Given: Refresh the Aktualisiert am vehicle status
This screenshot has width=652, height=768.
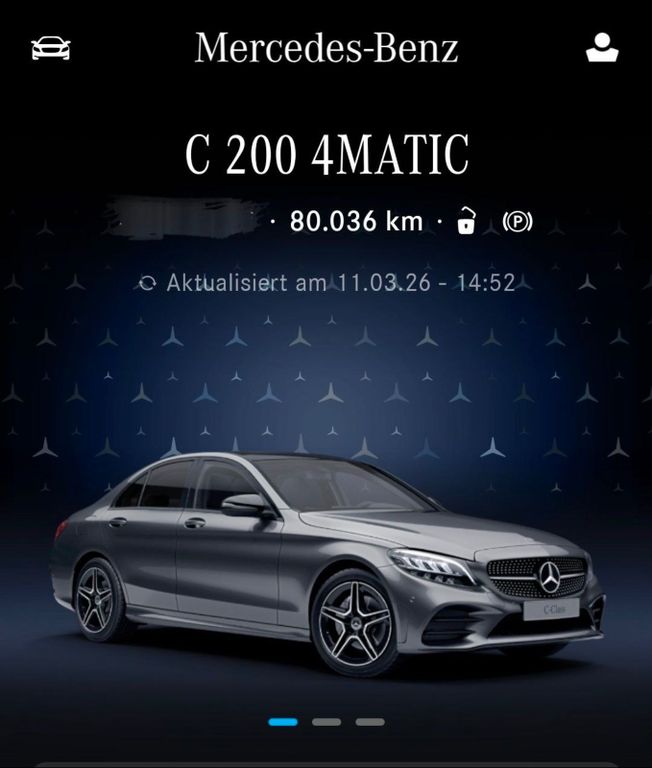Looking at the screenshot, I should tap(148, 283).
